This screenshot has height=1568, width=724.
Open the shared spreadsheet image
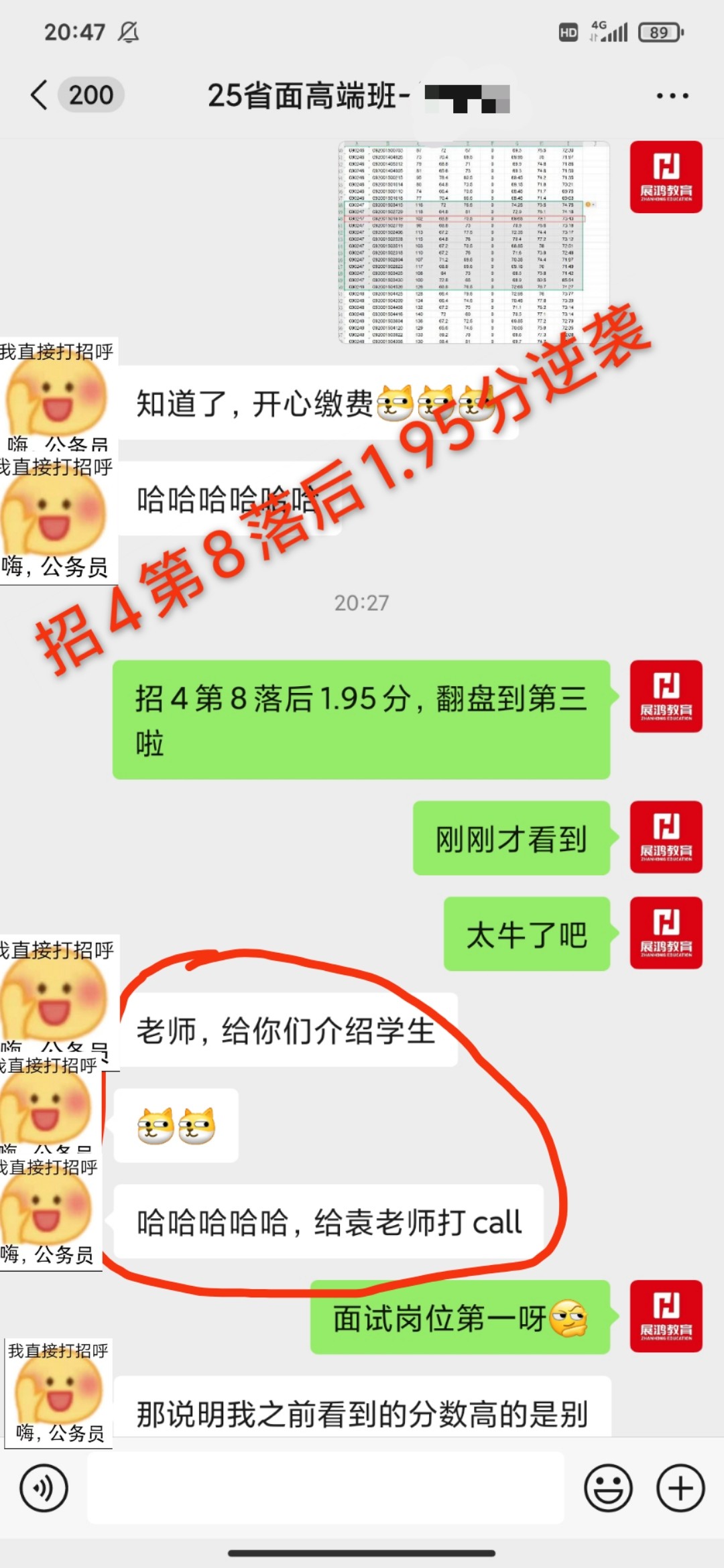coord(473,242)
